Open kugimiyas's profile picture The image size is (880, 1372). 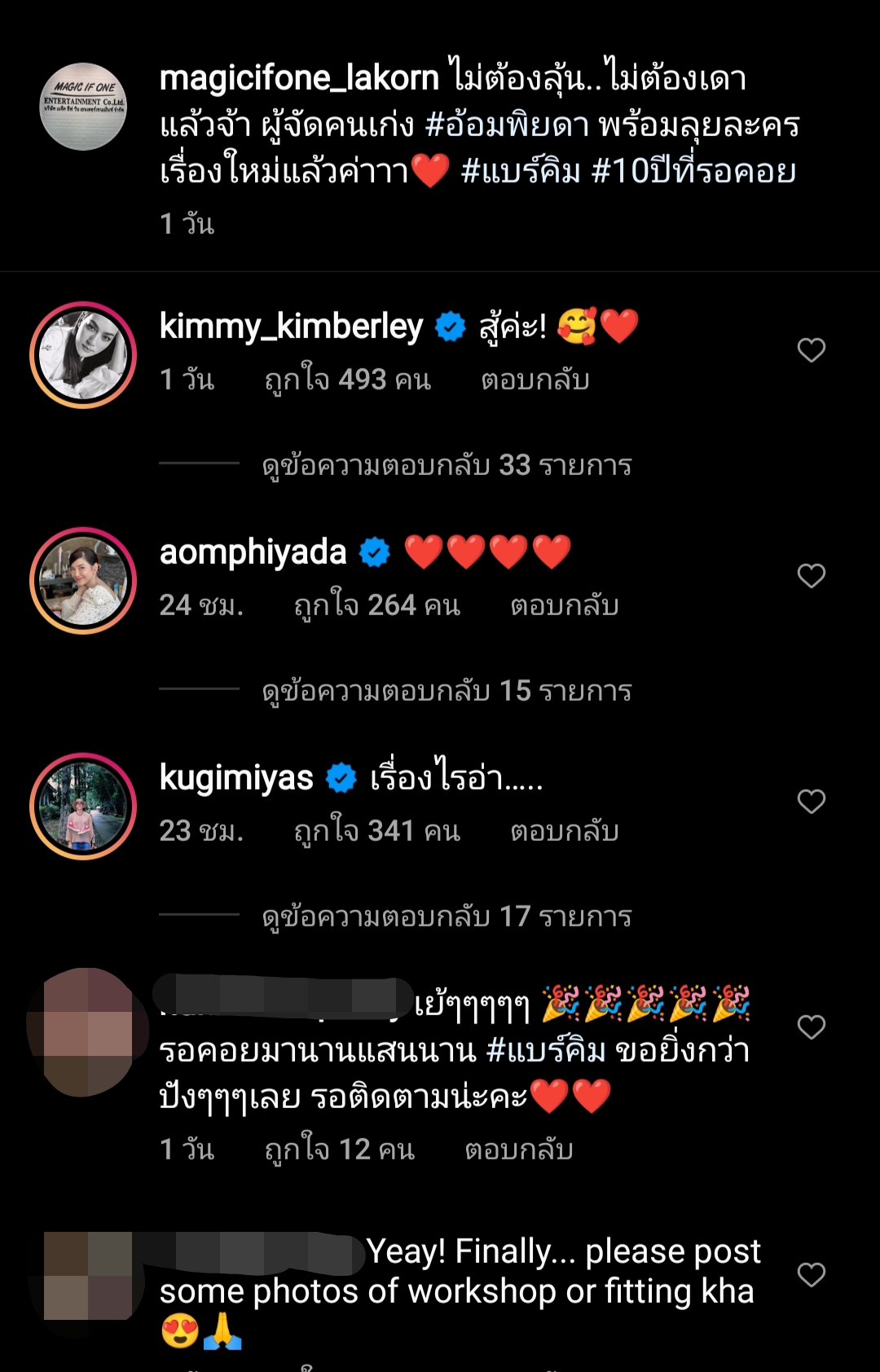coord(83,807)
